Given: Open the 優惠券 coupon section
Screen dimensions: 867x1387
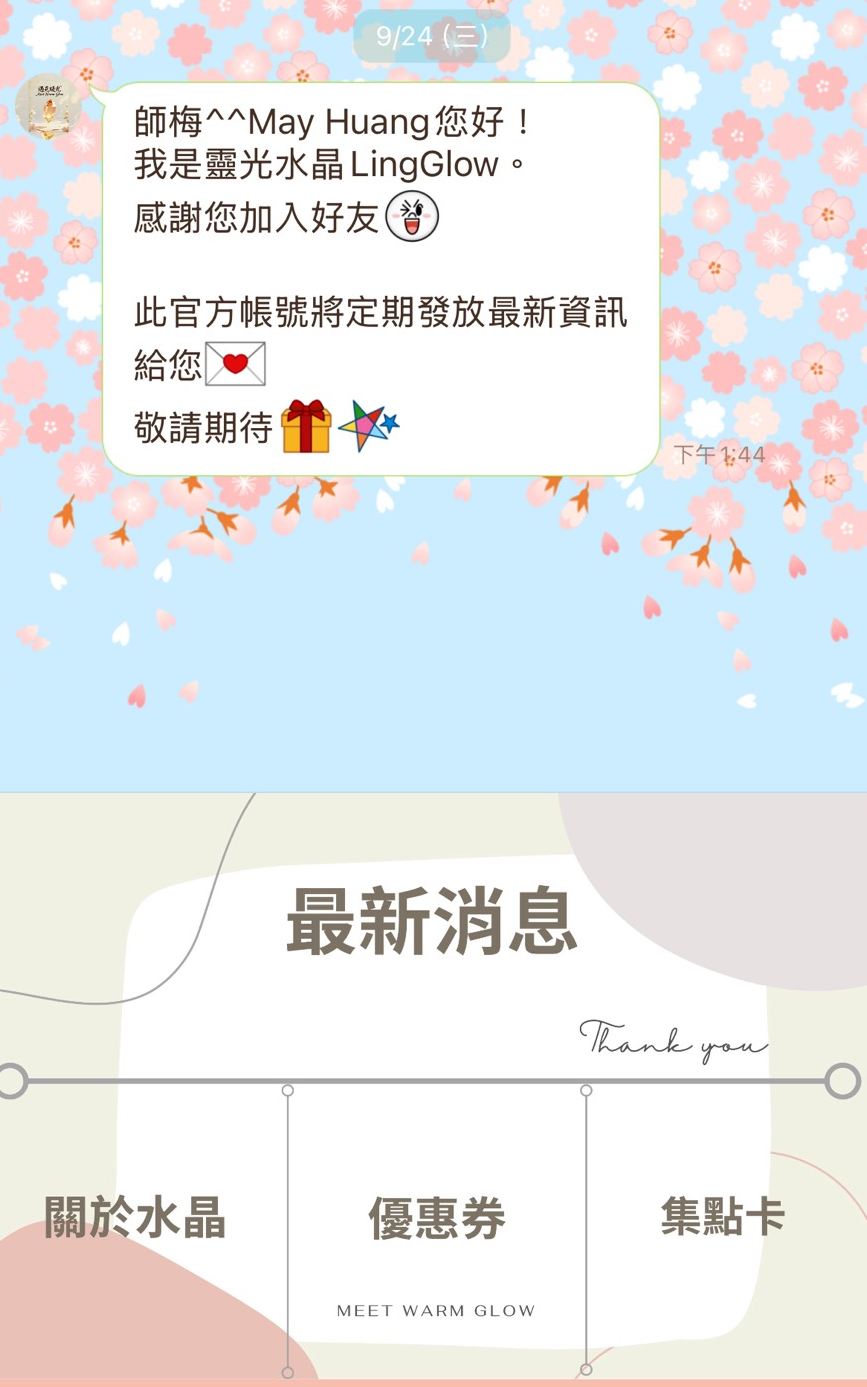Looking at the screenshot, I should click(x=437, y=1218).
